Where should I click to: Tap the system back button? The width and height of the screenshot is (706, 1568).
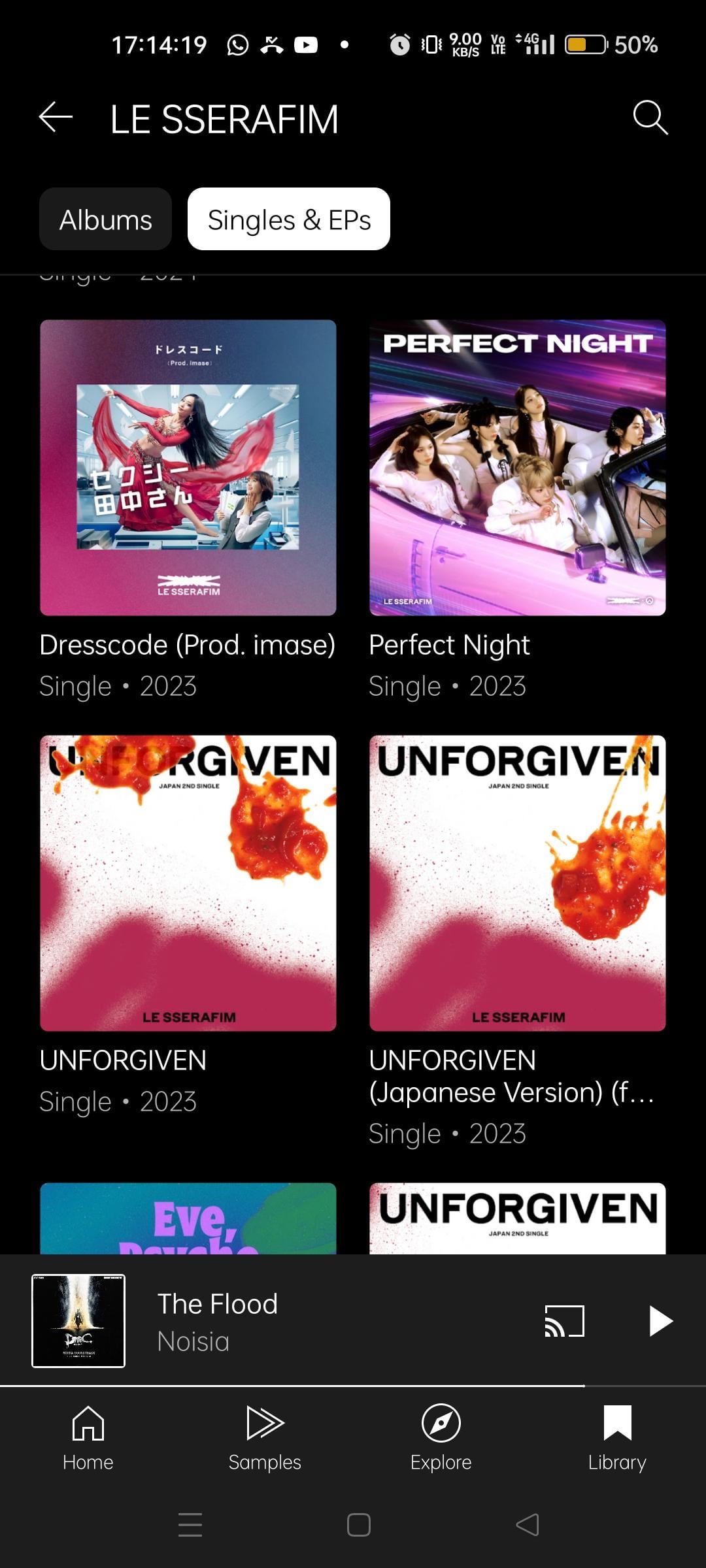click(528, 1525)
